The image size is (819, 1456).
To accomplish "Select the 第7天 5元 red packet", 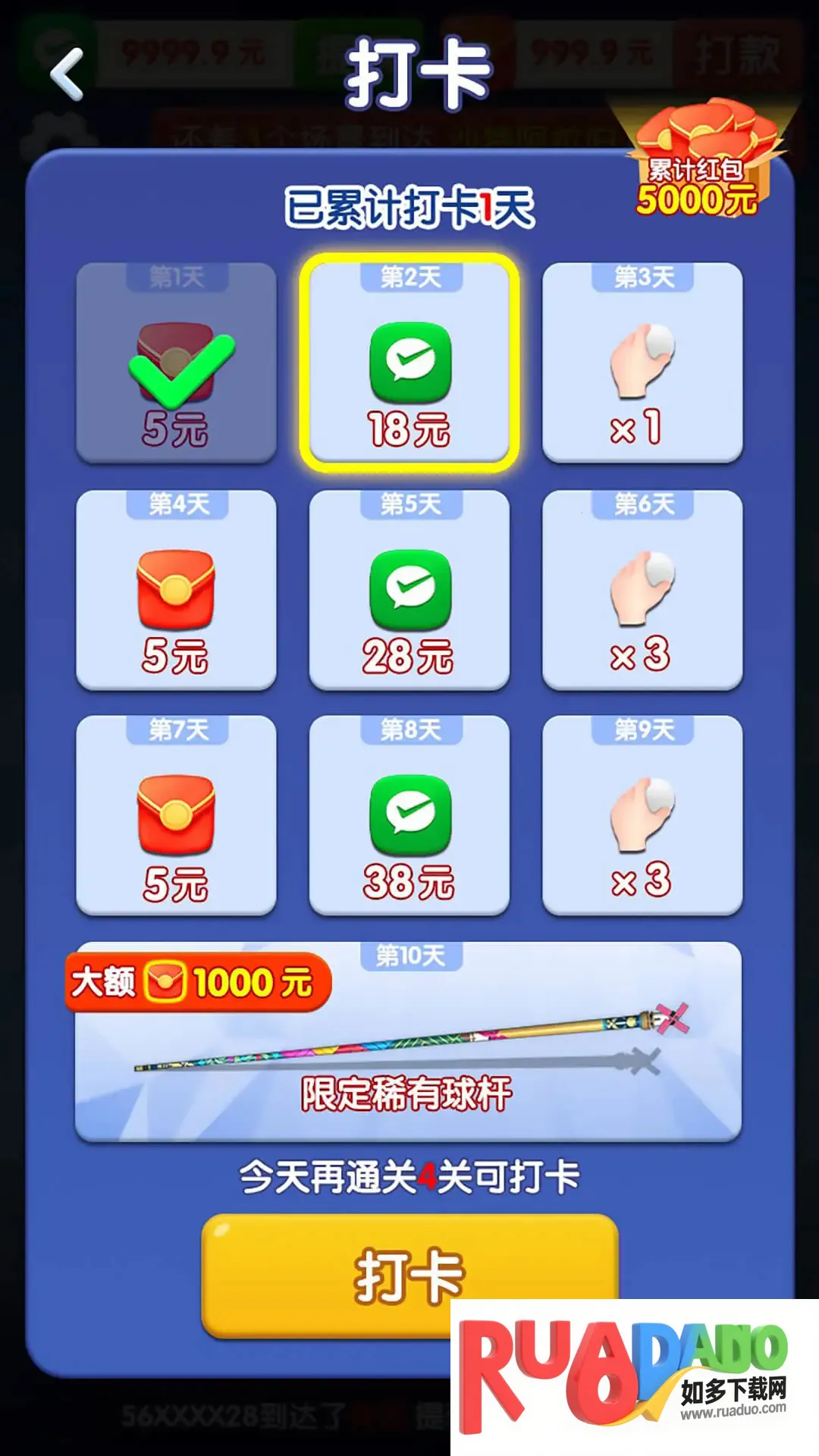I will 176,815.
